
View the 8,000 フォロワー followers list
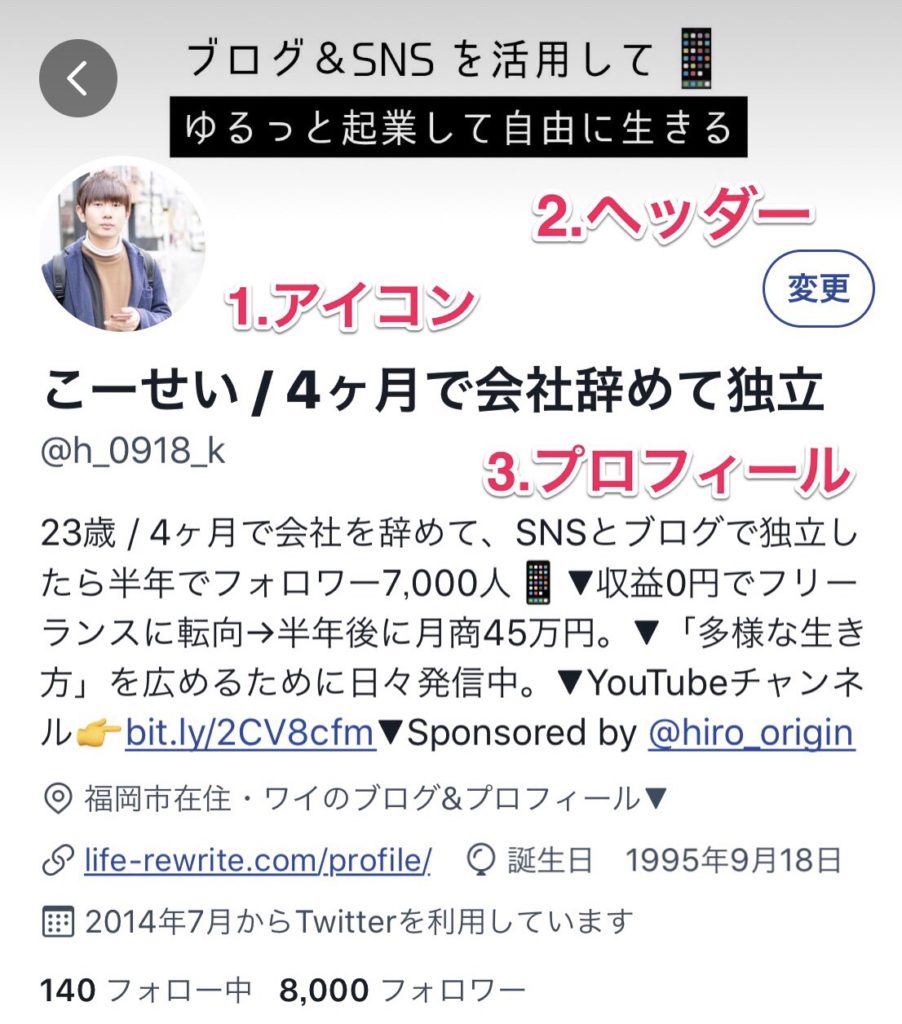pyautogui.click(x=402, y=990)
